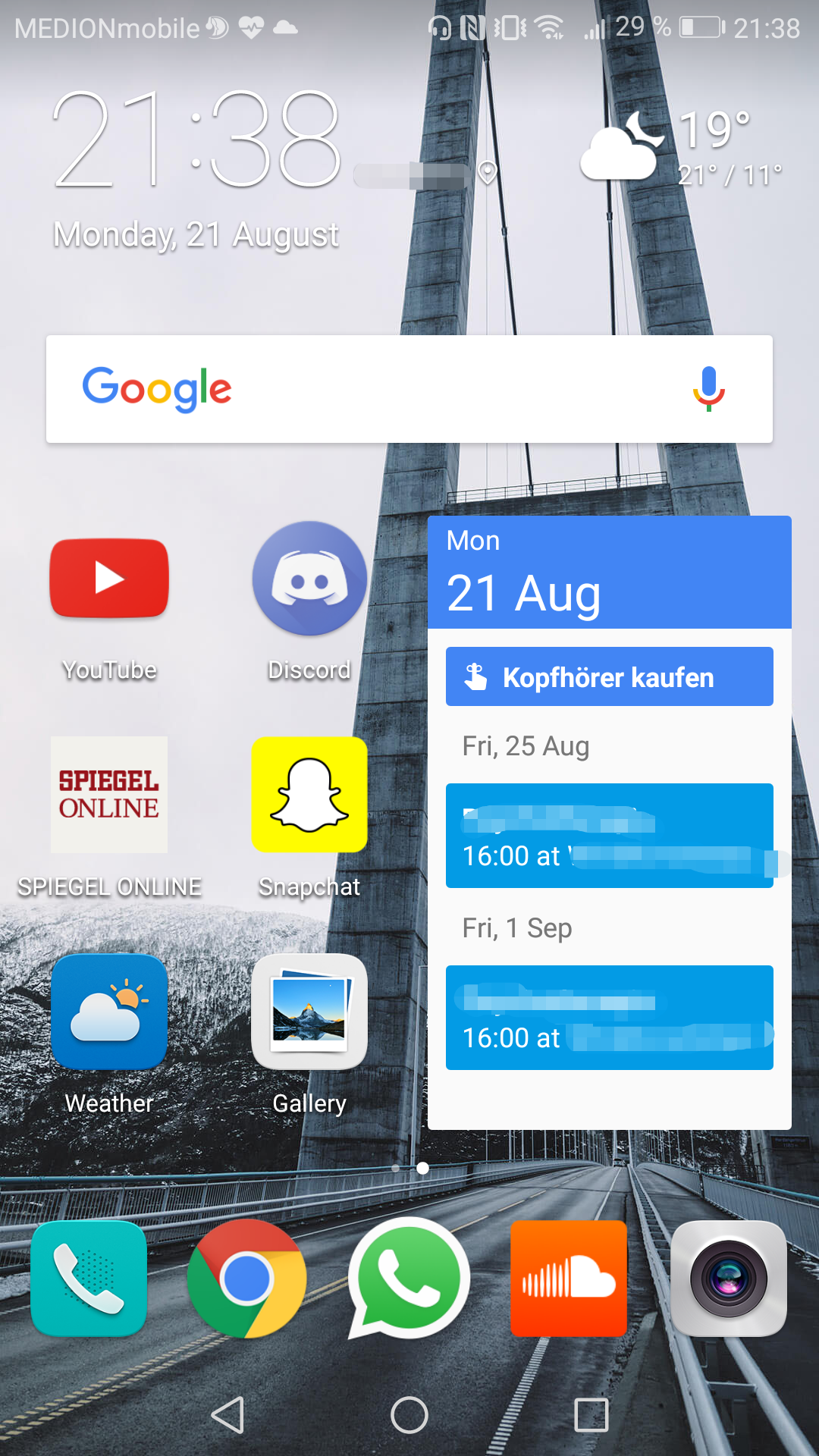This screenshot has height=1456, width=819.
Task: Open the clock widget showing 21:38
Action: tap(197, 139)
